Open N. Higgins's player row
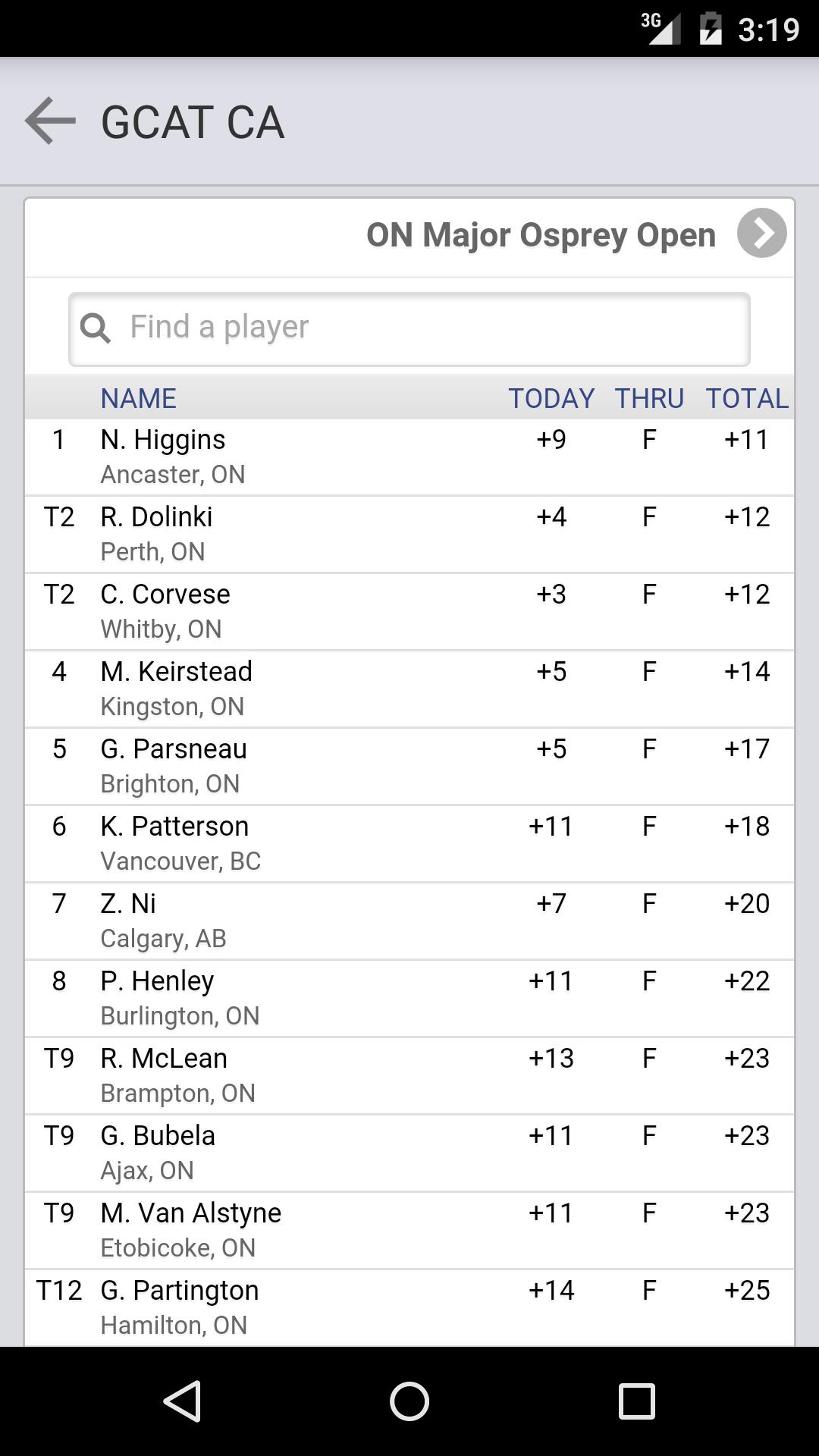The height and width of the screenshot is (1456, 819). pyautogui.click(x=409, y=457)
